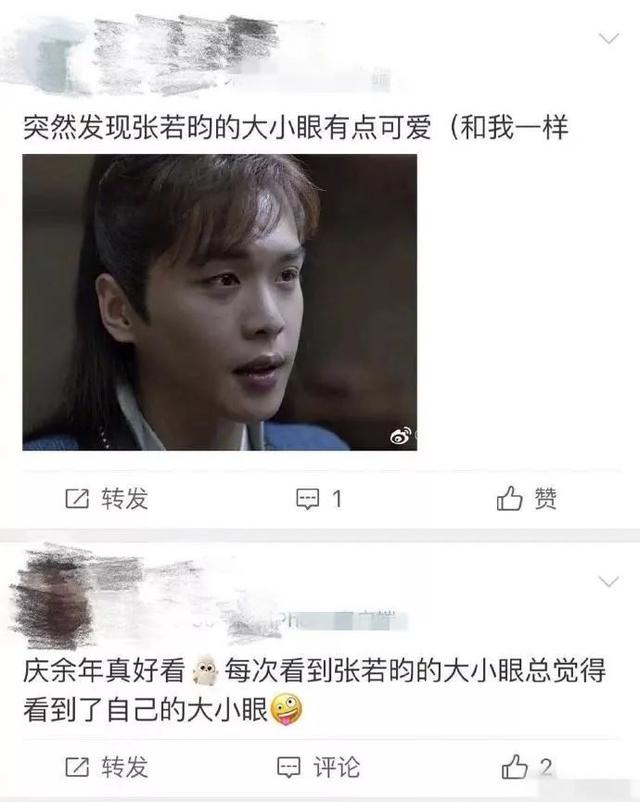This screenshot has width=640, height=802.
Task: Expand the chevron menu on the 庆余年 post
Action: (609, 582)
